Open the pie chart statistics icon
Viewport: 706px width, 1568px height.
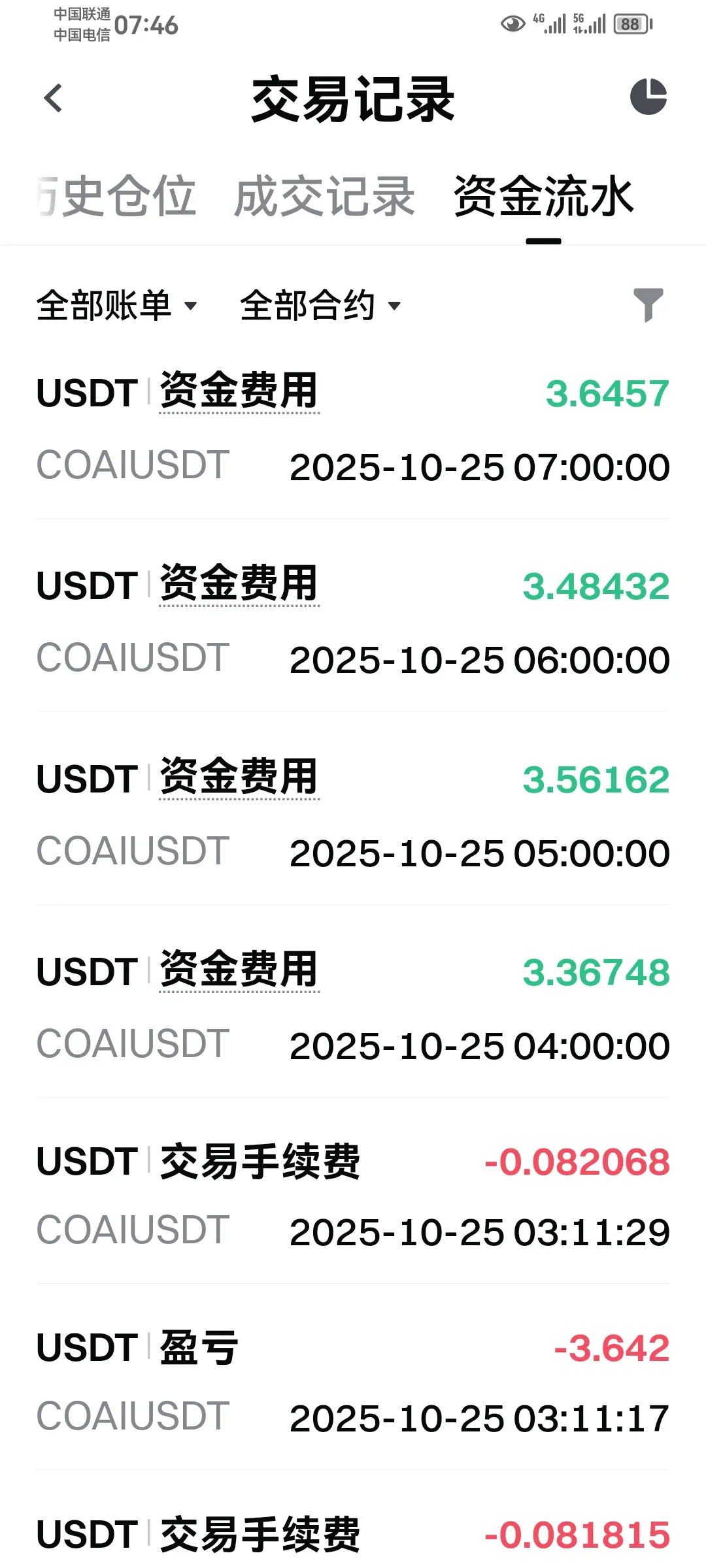tap(648, 97)
